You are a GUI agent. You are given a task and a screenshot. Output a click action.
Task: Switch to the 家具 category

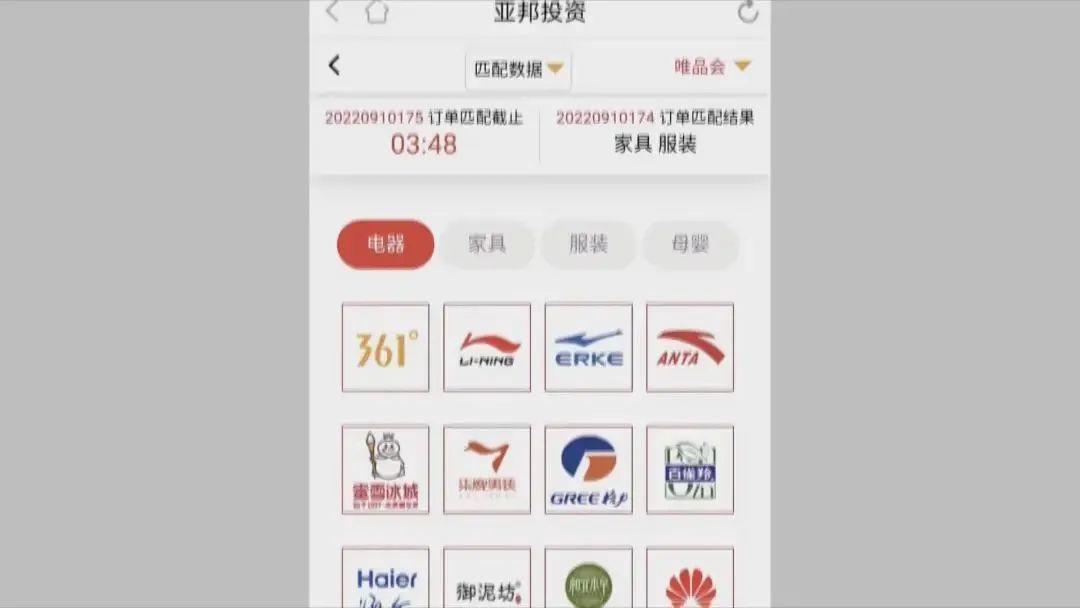pos(487,245)
